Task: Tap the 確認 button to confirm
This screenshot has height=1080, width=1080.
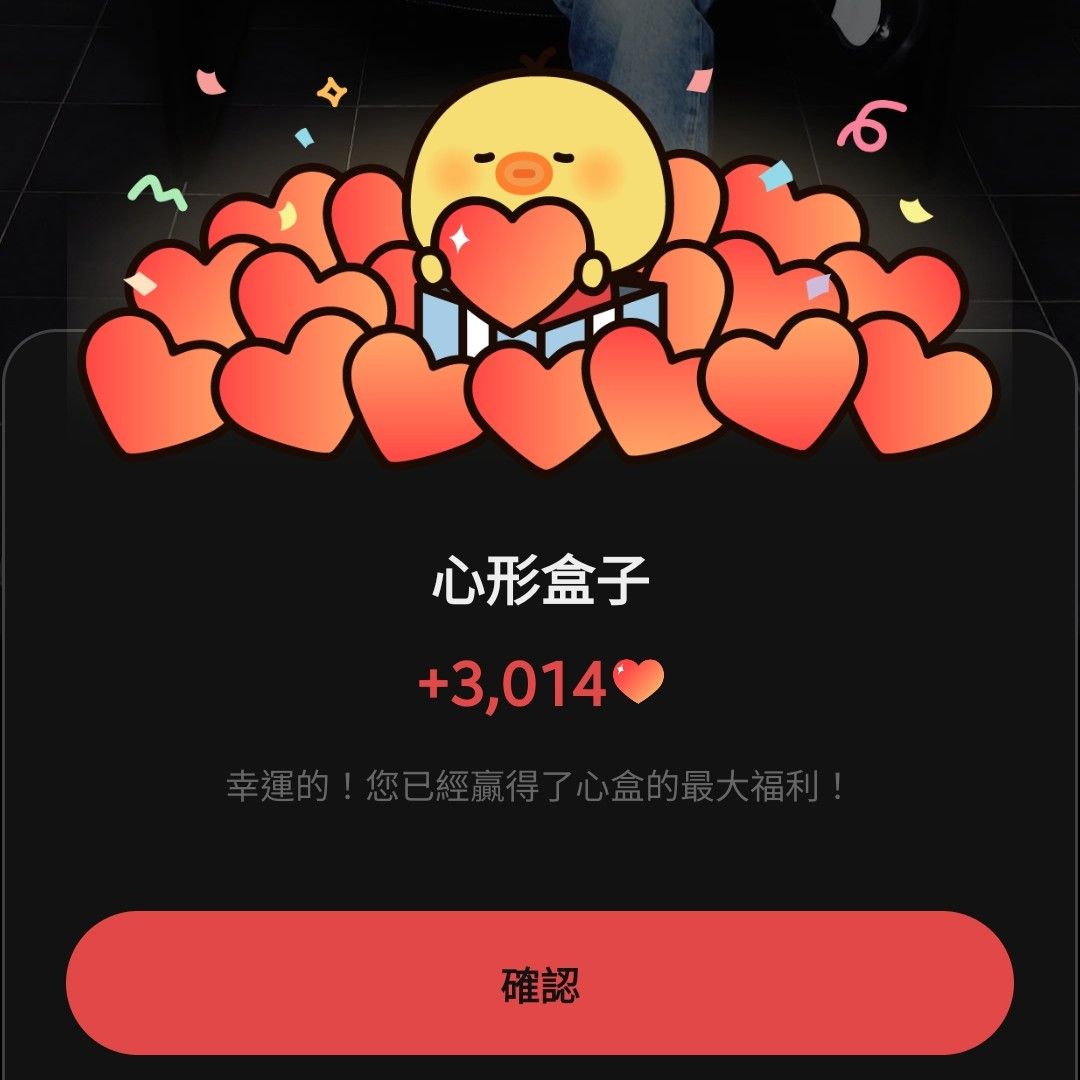Action: pos(540,983)
